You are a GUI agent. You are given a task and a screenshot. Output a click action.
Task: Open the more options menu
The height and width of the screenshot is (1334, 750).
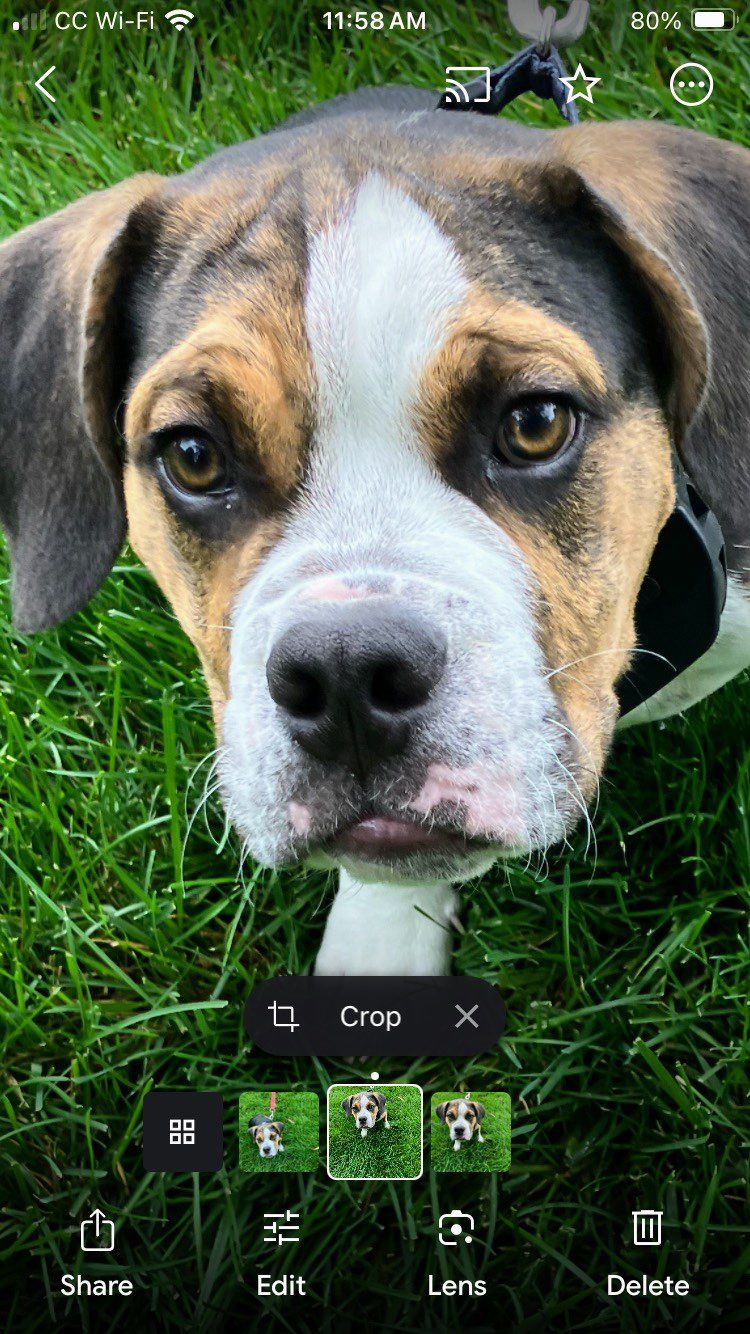click(691, 85)
